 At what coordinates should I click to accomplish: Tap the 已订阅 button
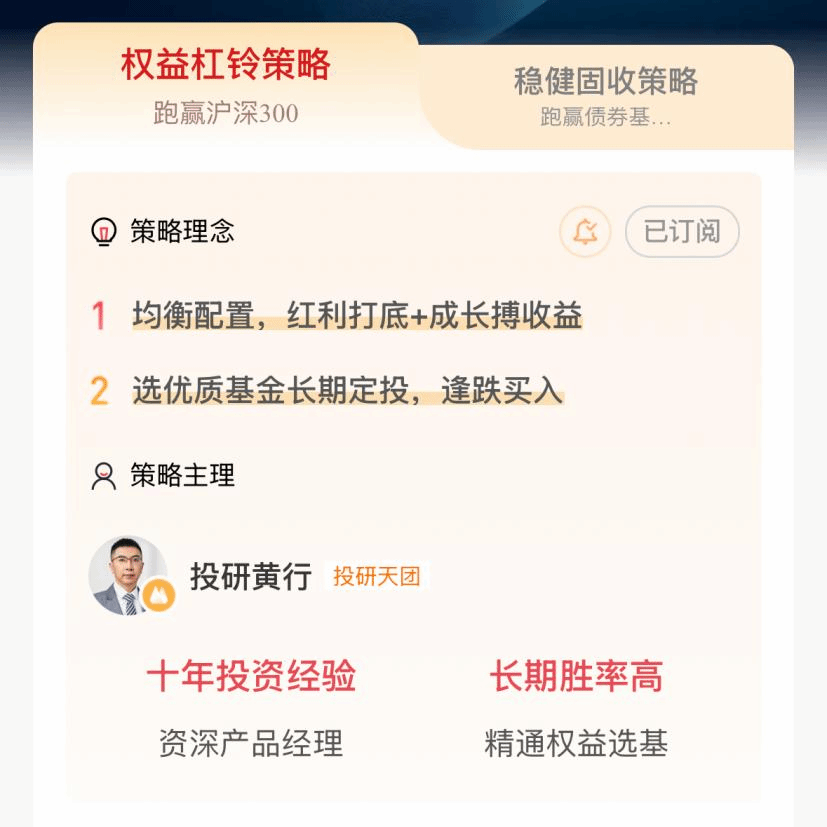pyautogui.click(x=682, y=232)
